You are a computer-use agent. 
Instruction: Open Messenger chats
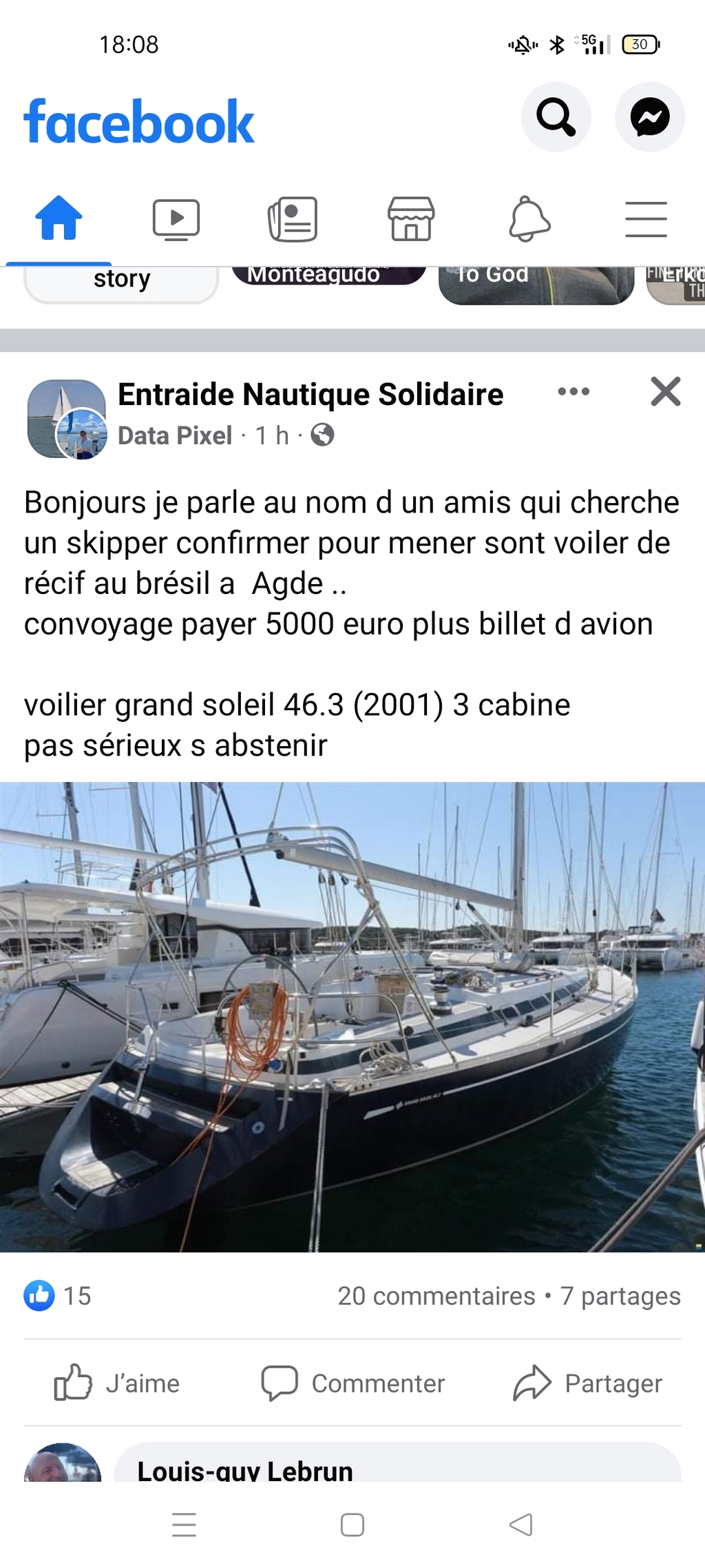click(x=650, y=117)
